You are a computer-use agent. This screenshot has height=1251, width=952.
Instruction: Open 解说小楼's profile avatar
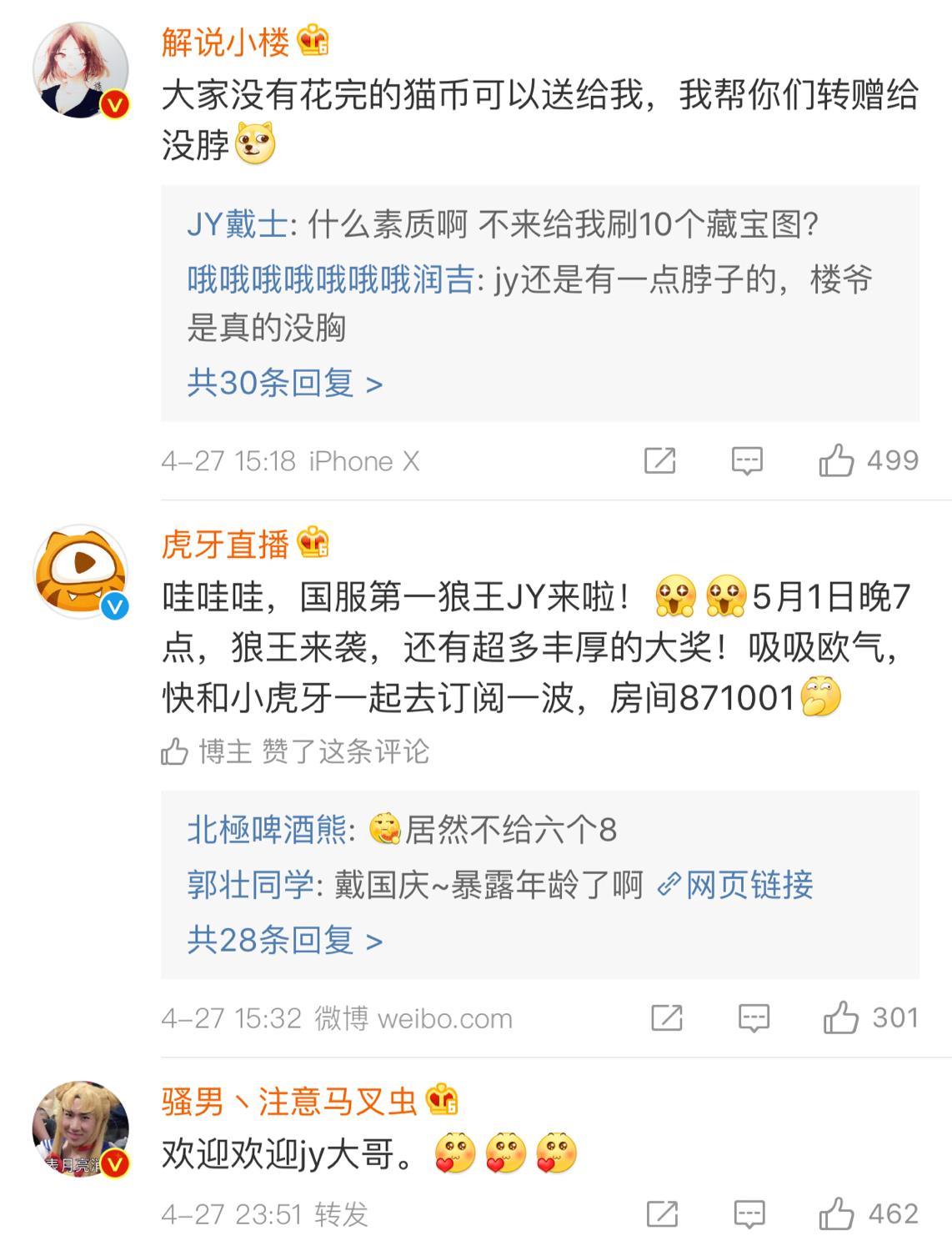tap(81, 71)
